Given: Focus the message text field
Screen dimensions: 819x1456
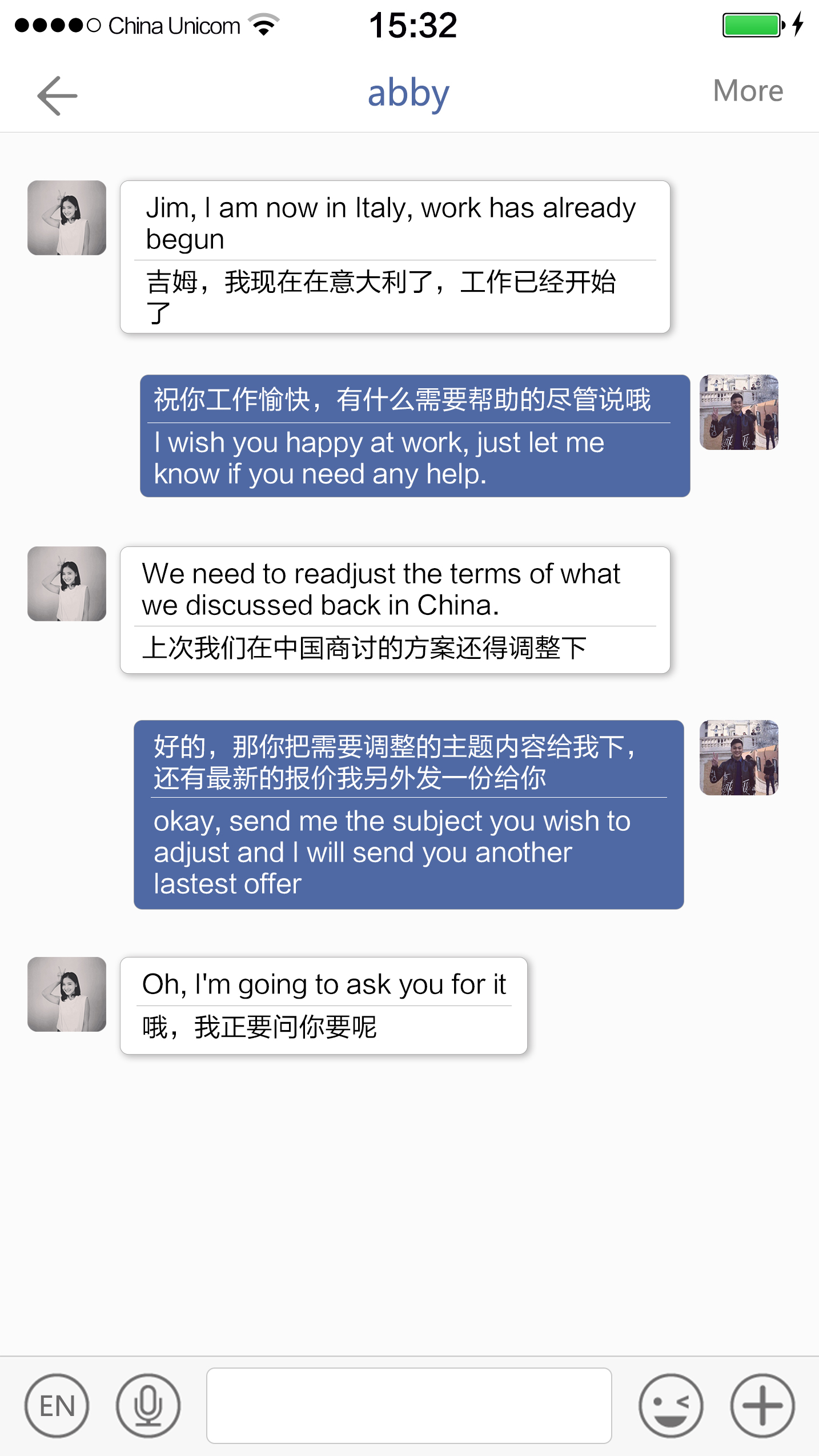Looking at the screenshot, I should tap(409, 1405).
